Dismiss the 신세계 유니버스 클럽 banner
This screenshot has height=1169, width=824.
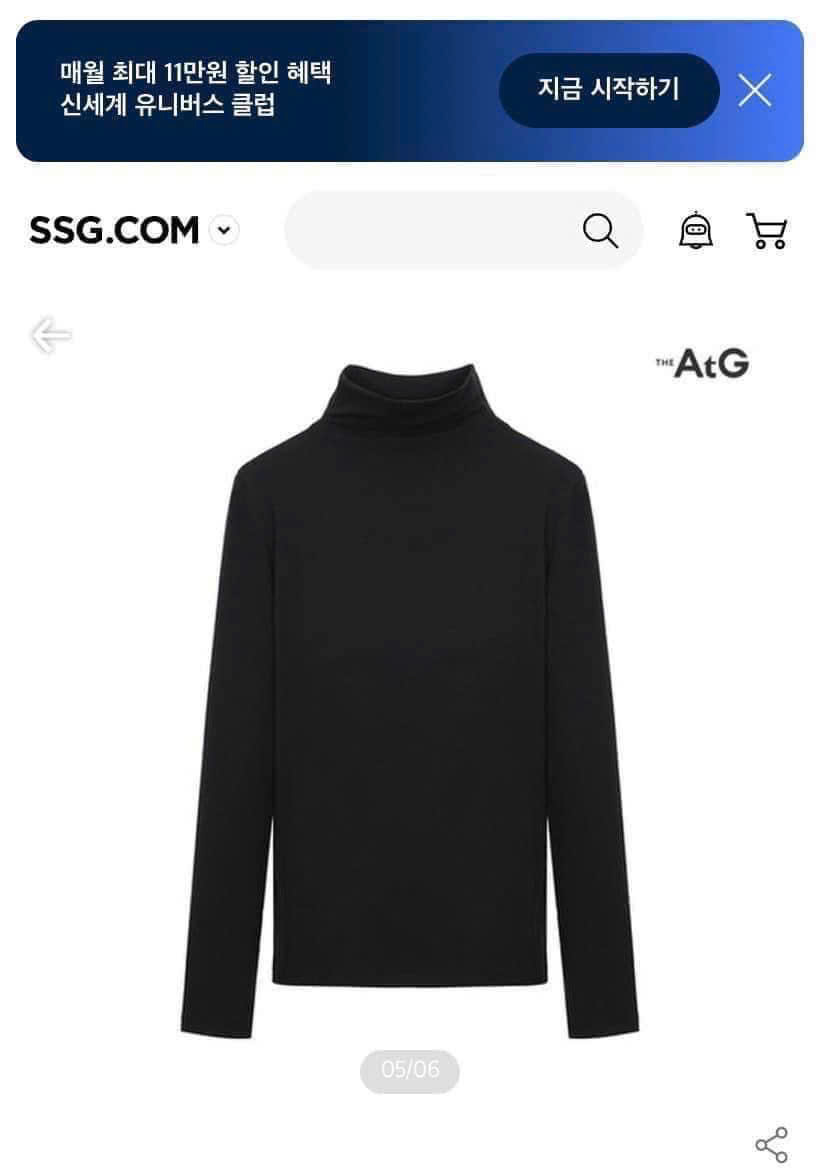point(755,91)
